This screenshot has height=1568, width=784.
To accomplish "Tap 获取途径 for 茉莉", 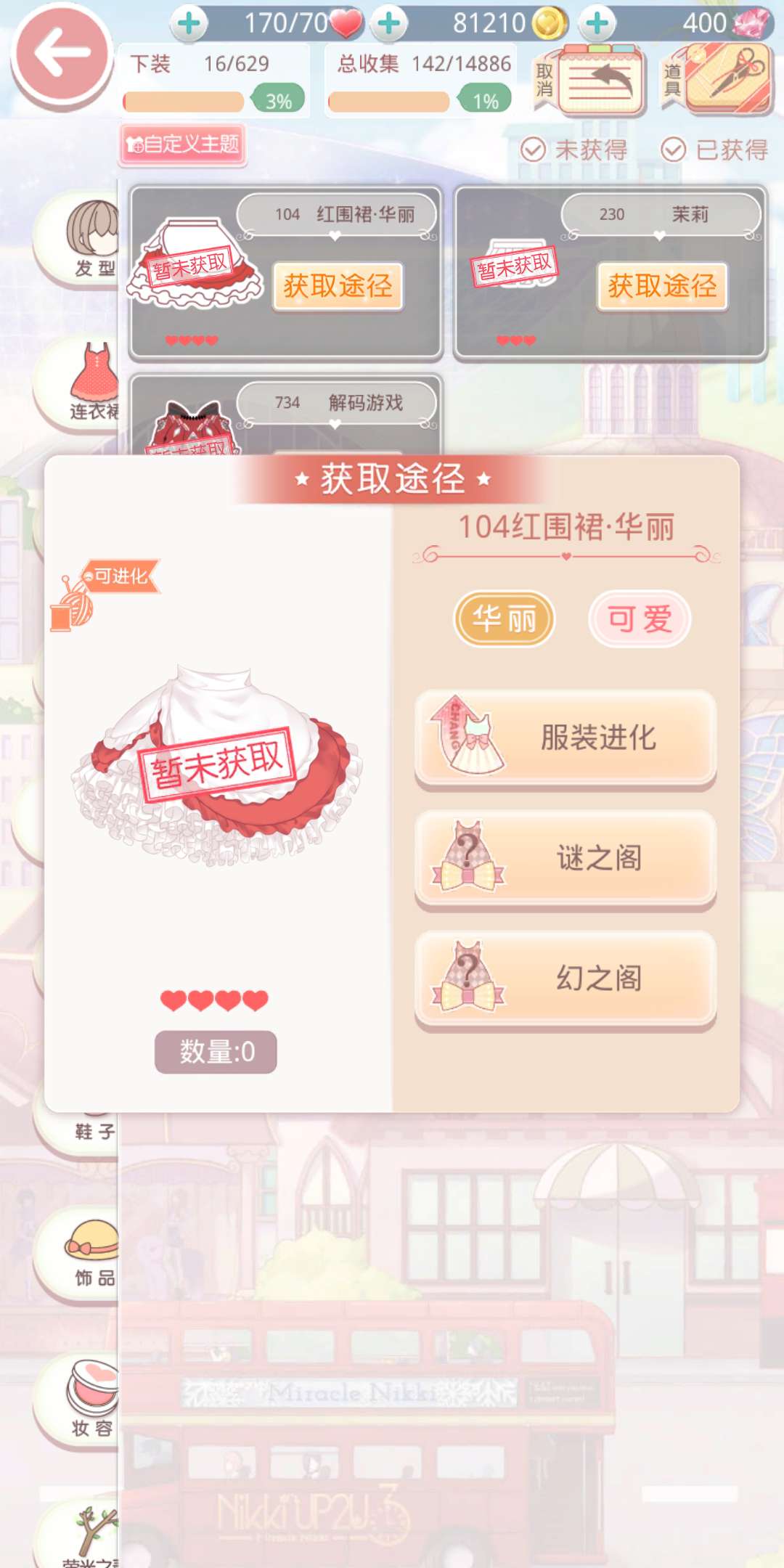I will pyautogui.click(x=662, y=286).
